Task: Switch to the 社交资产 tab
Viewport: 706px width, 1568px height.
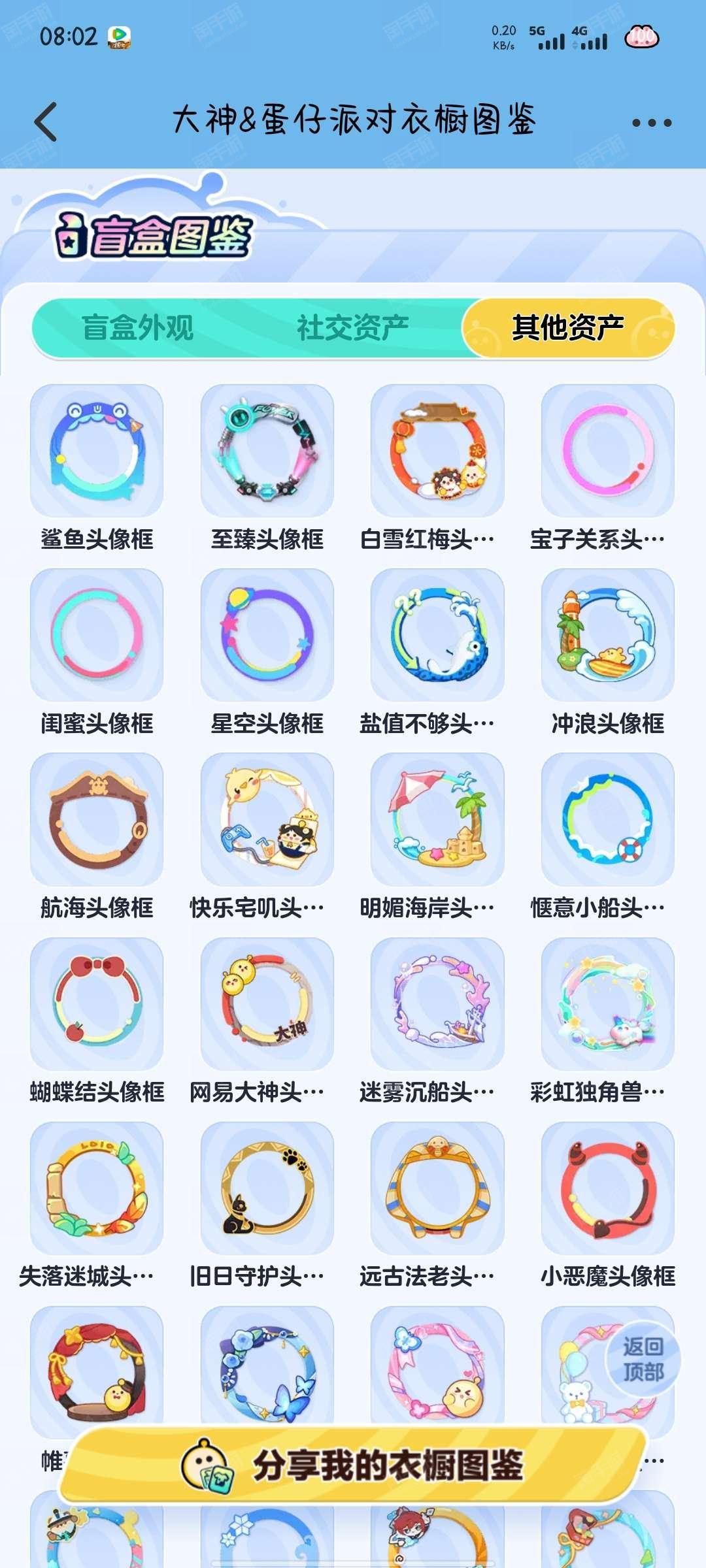Action: pos(353,327)
